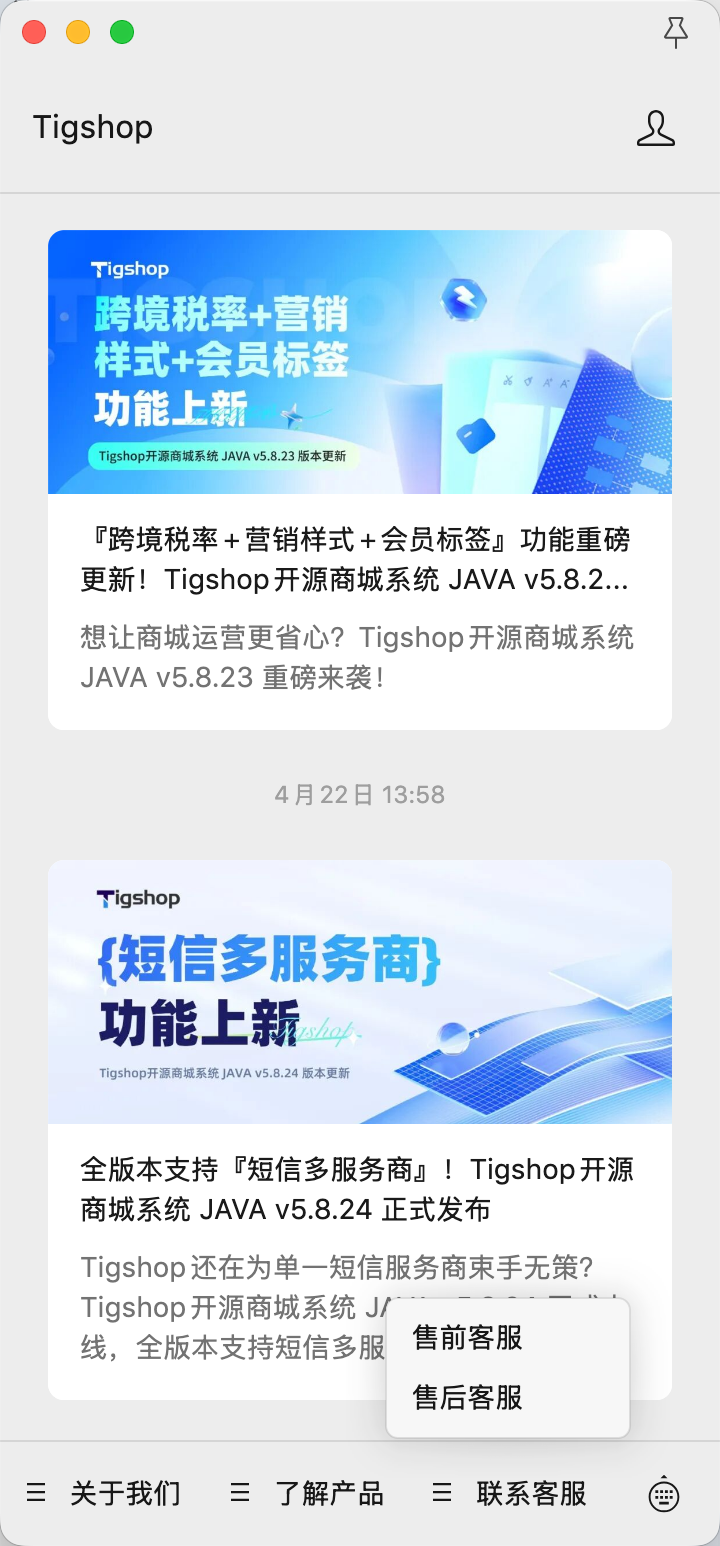This screenshot has width=720, height=1546.
Task: Close the window with the red button
Action: tap(34, 33)
